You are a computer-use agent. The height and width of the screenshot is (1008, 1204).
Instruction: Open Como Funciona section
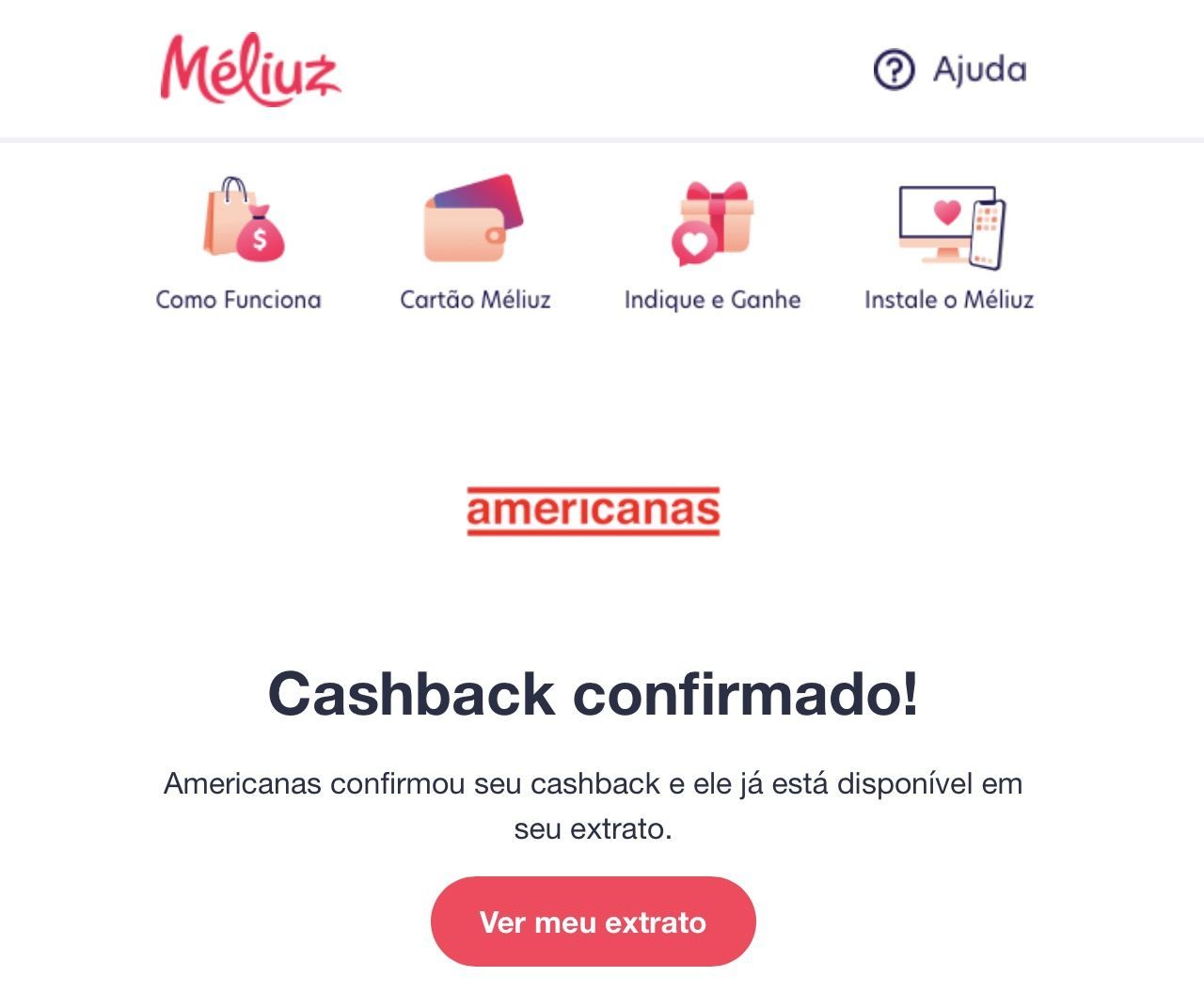tap(239, 243)
